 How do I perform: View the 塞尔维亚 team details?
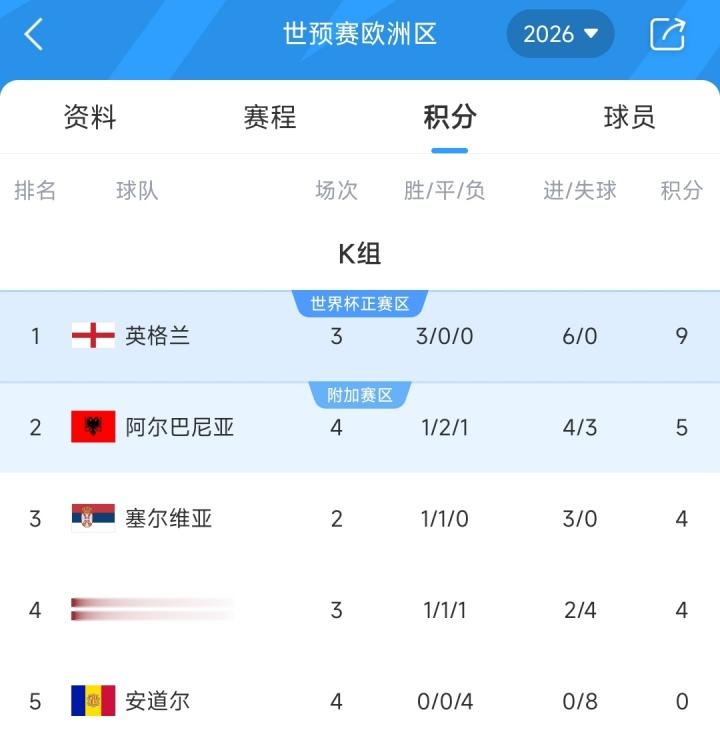[x=169, y=518]
